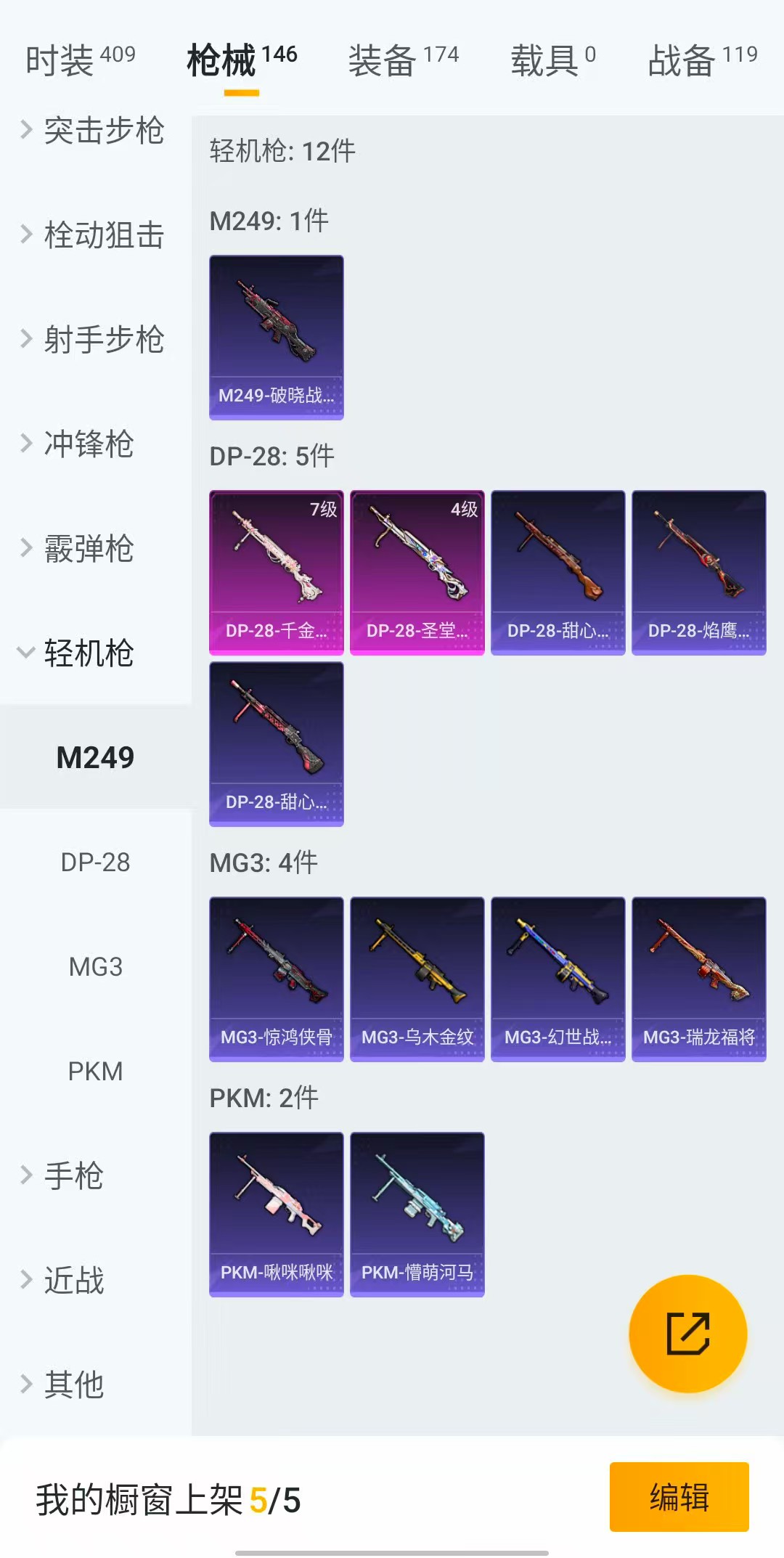This screenshot has width=784, height=1558.
Task: Expand the 霰弹枪 category
Action: (x=87, y=548)
